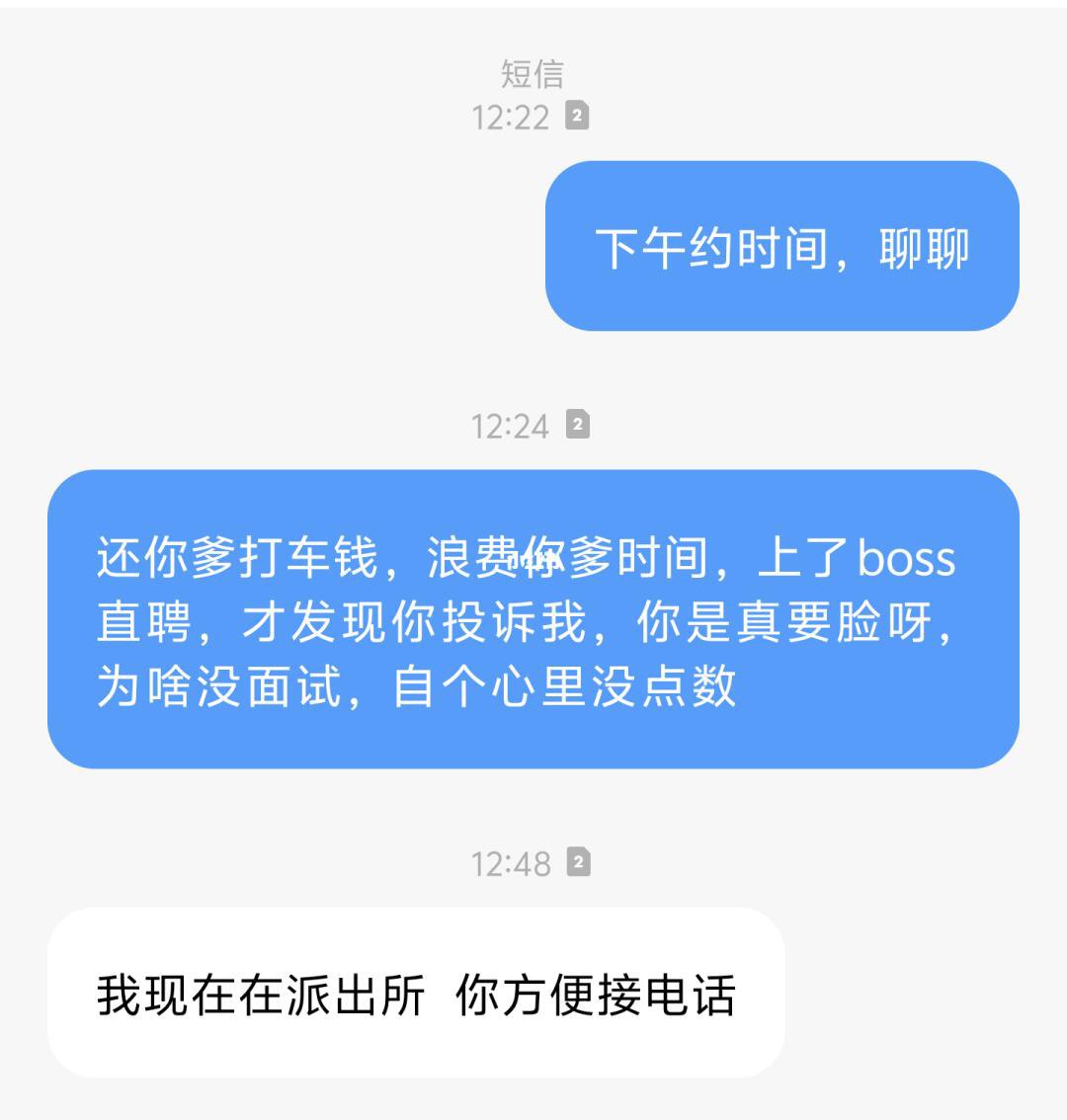Viewport: 1067px width, 1120px height.
Task: Expand details for the 12:22 timestamp
Action: (513, 116)
